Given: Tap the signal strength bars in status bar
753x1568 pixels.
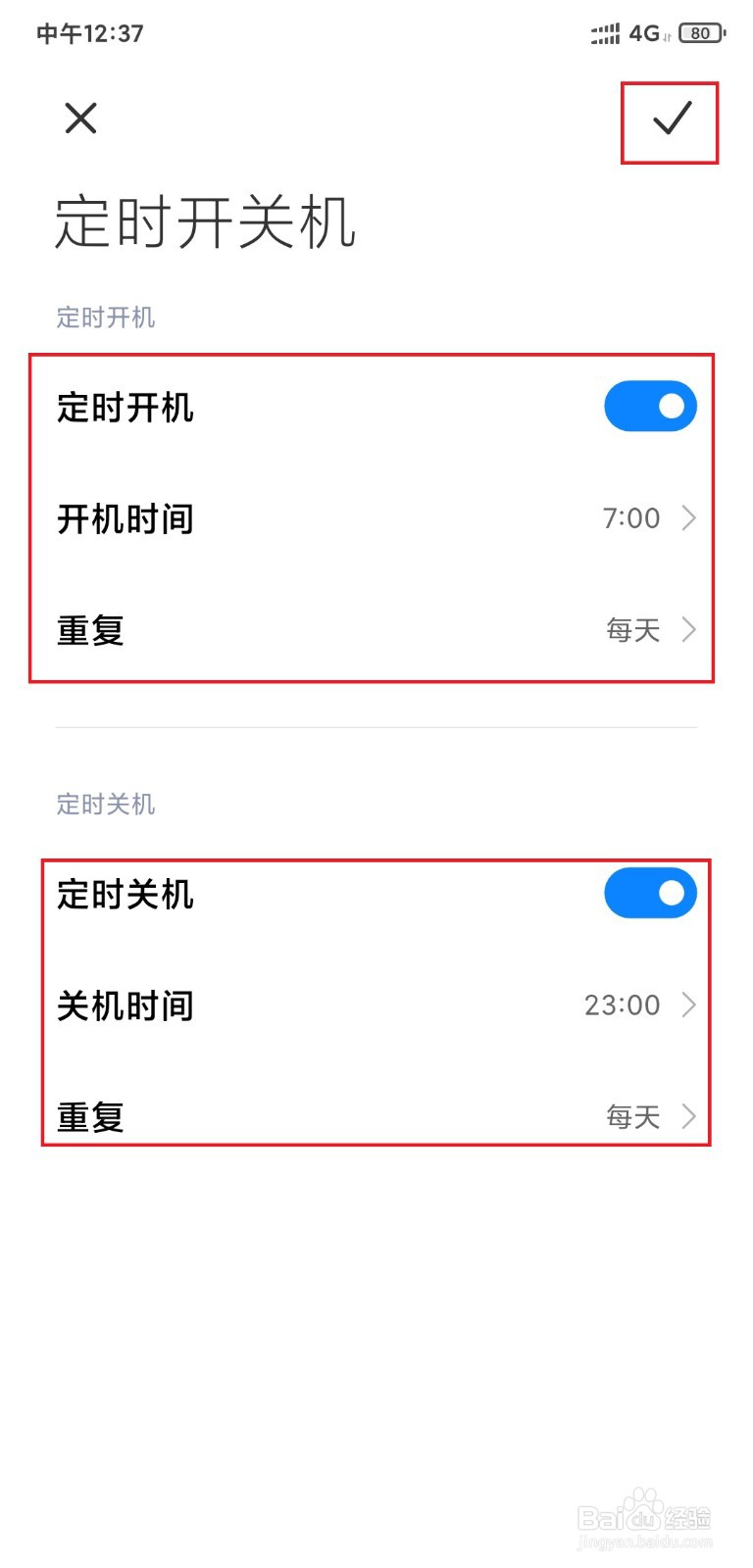Looking at the screenshot, I should 605,32.
